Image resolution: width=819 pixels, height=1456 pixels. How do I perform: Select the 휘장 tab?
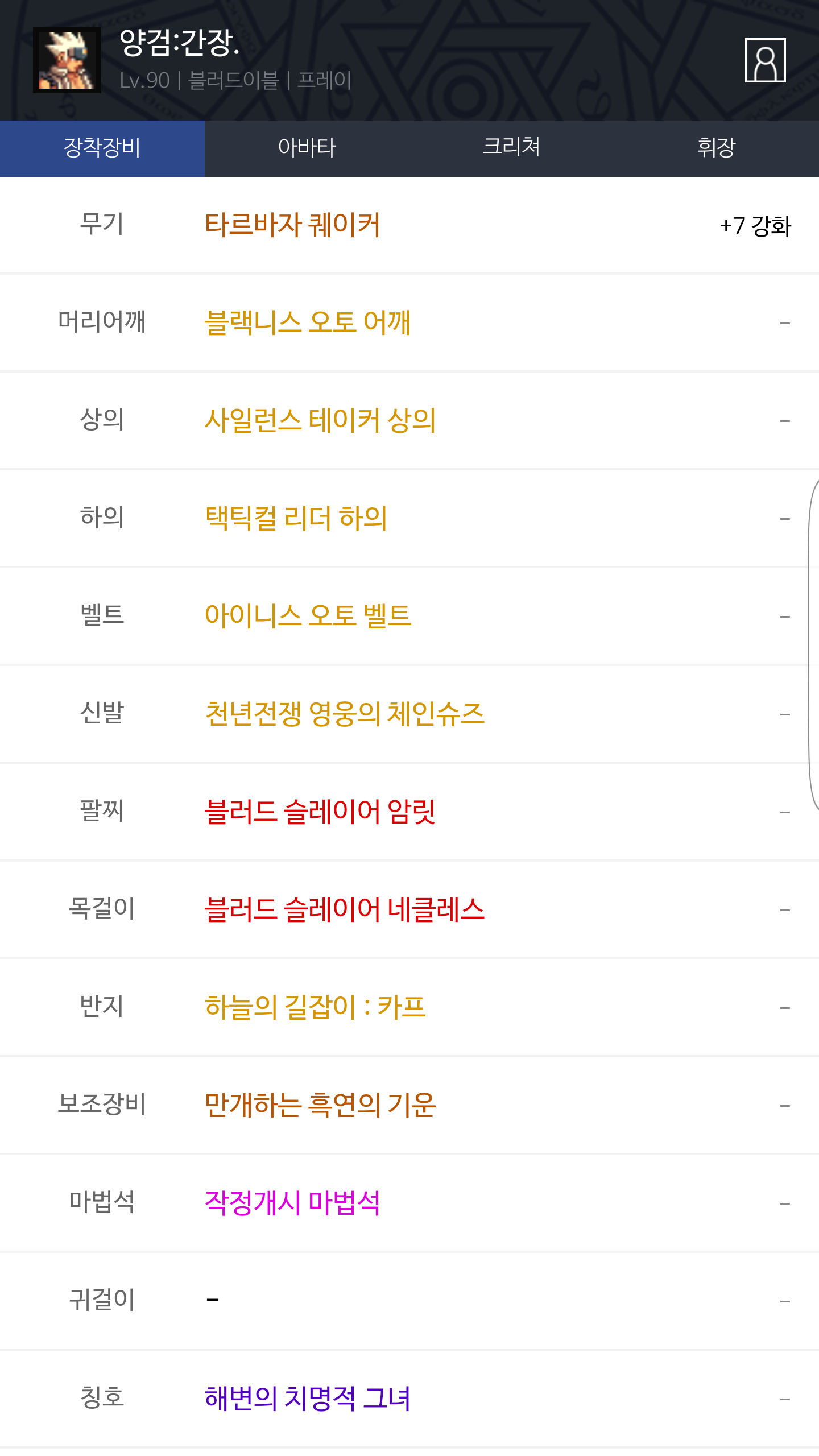[716, 148]
